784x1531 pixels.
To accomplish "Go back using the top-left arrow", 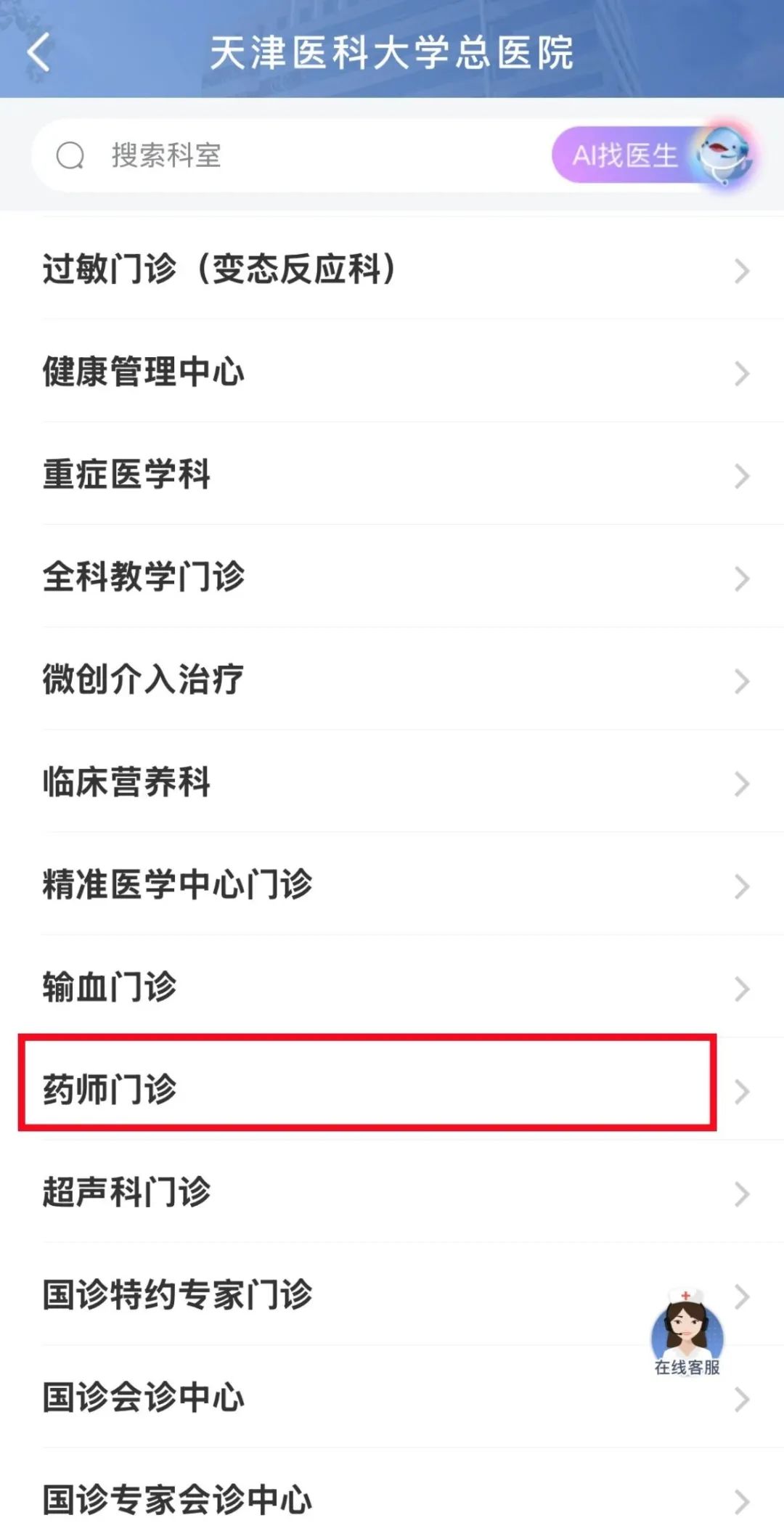I will 39,52.
